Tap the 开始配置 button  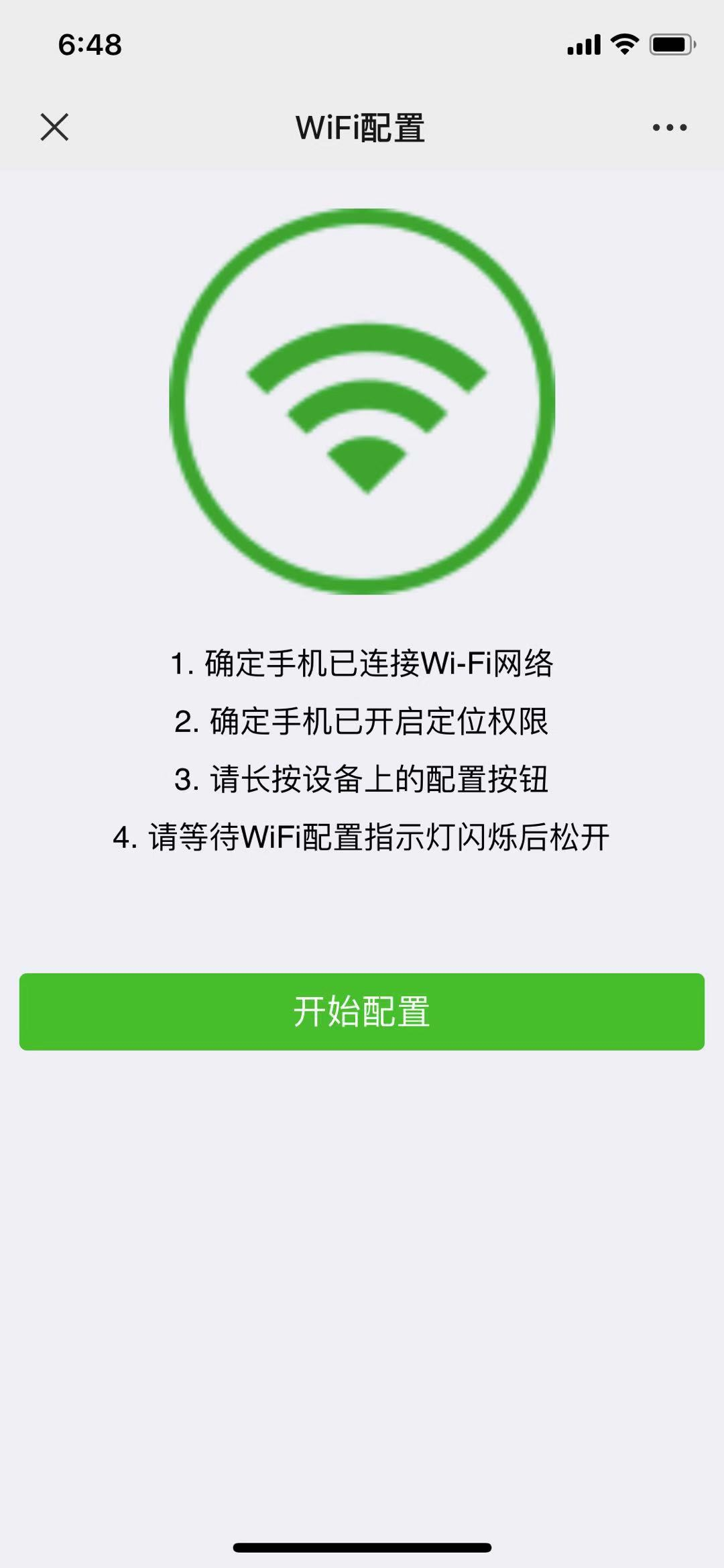pyautogui.click(x=362, y=1011)
